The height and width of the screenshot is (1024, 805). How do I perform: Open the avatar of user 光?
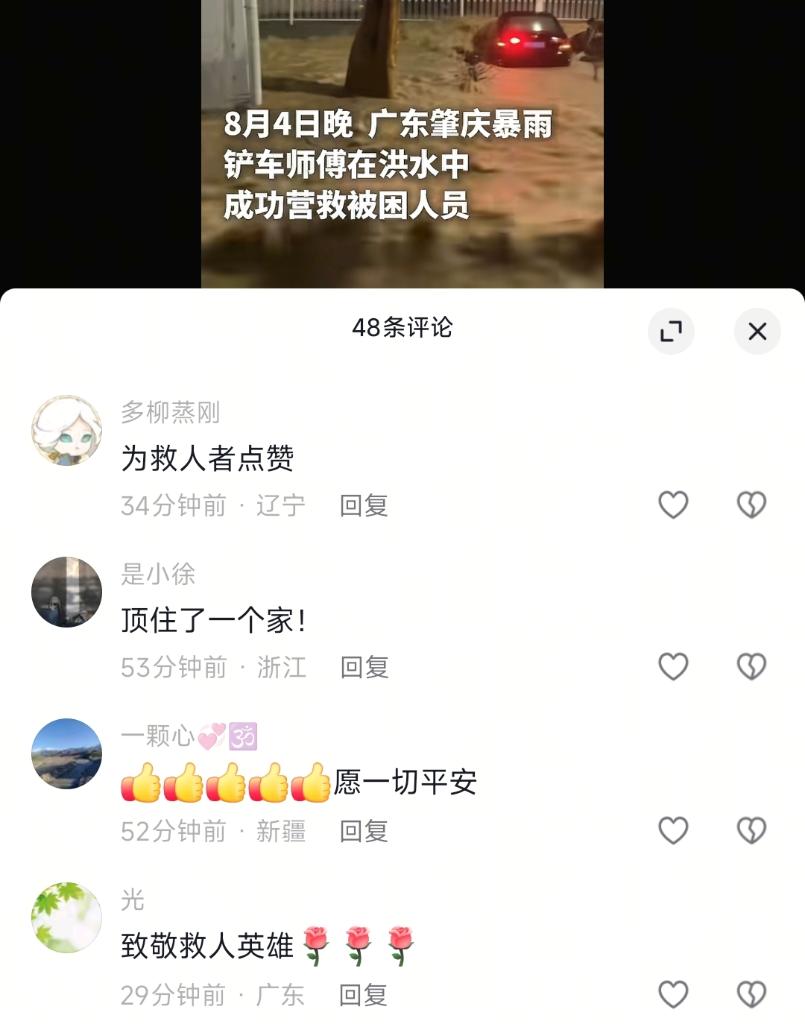[x=67, y=917]
